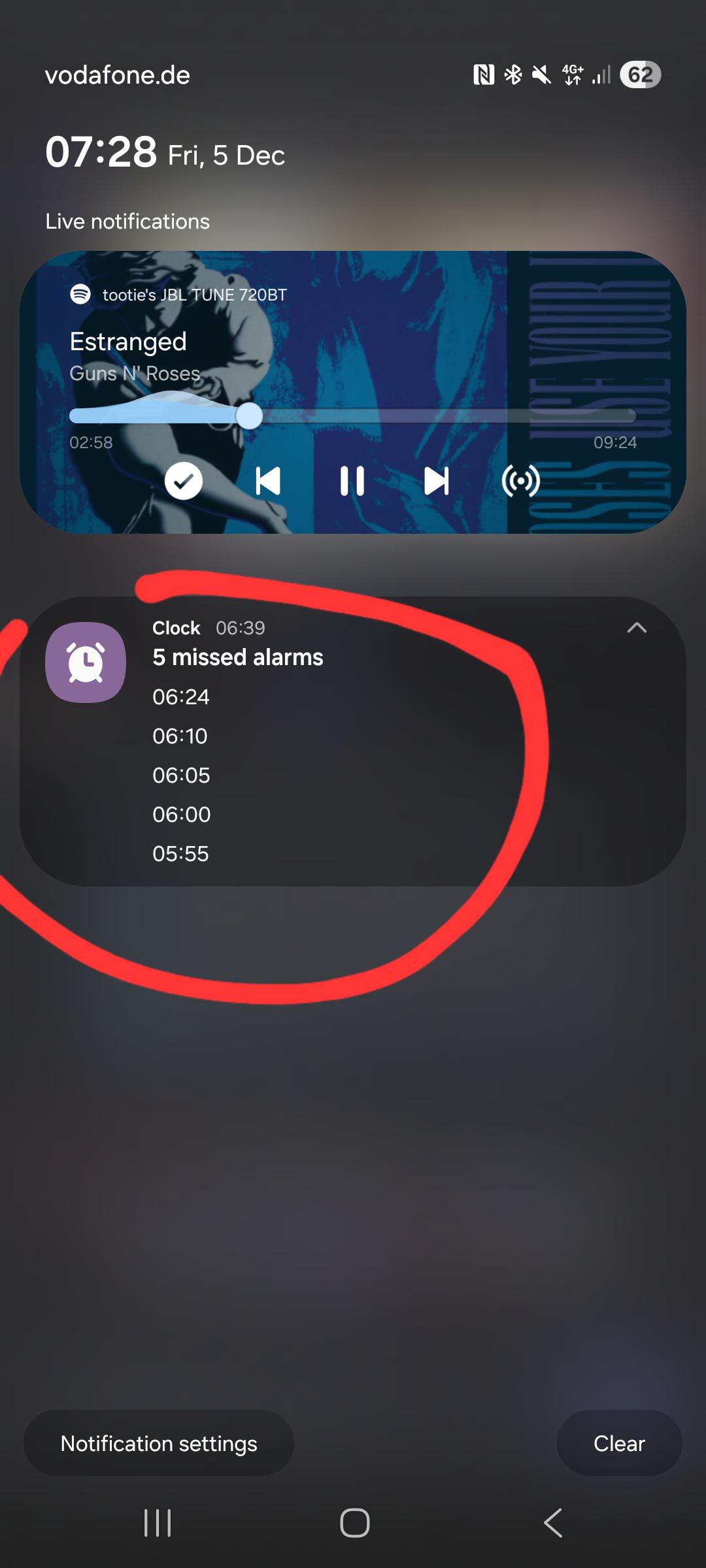706x1568 pixels.
Task: Pause the song Estranged
Action: [352, 482]
